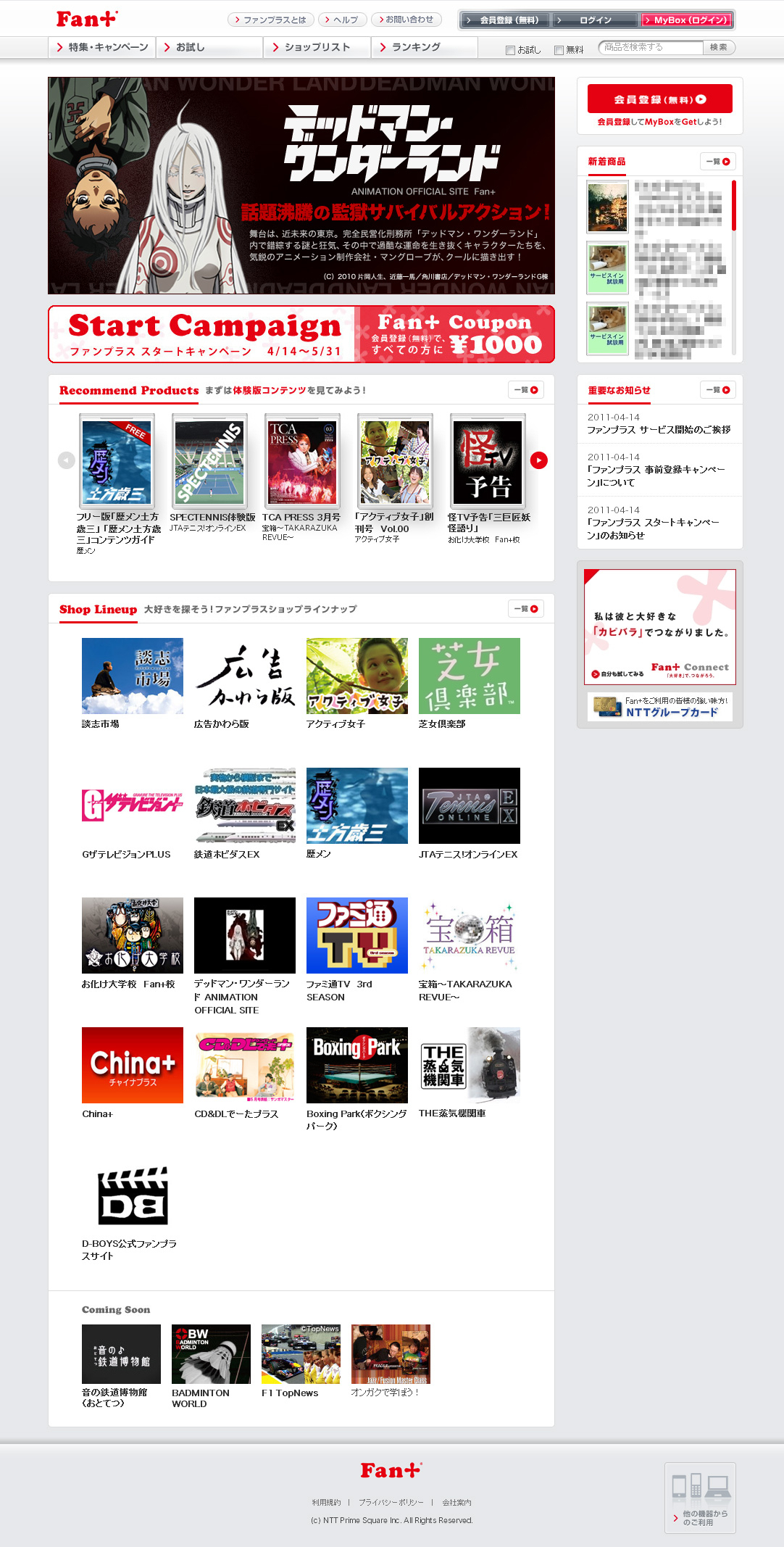Open the 談志市場 shop tile
Screen dimensions: 784x1547
[132, 676]
